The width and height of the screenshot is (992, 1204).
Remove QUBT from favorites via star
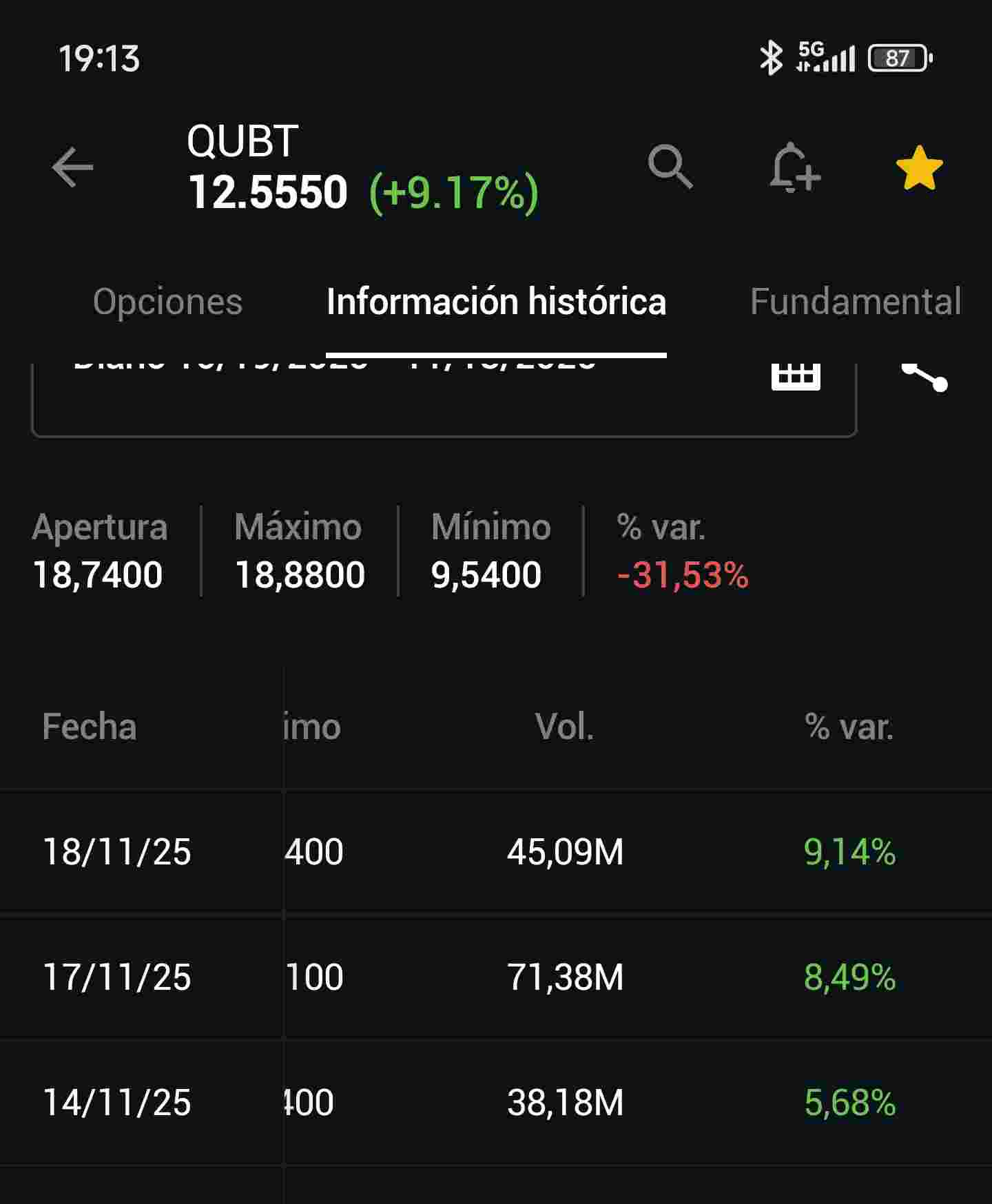click(919, 167)
